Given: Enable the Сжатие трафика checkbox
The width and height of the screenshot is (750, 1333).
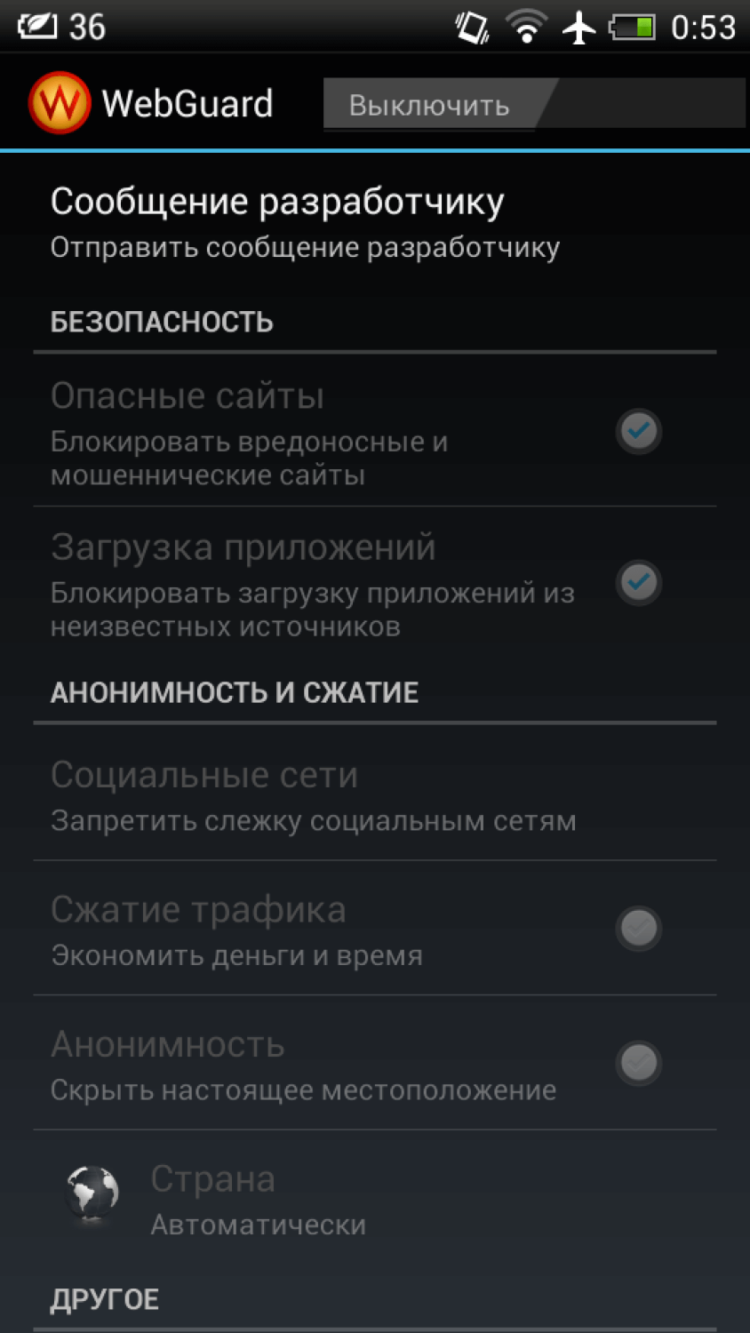Looking at the screenshot, I should (638, 928).
